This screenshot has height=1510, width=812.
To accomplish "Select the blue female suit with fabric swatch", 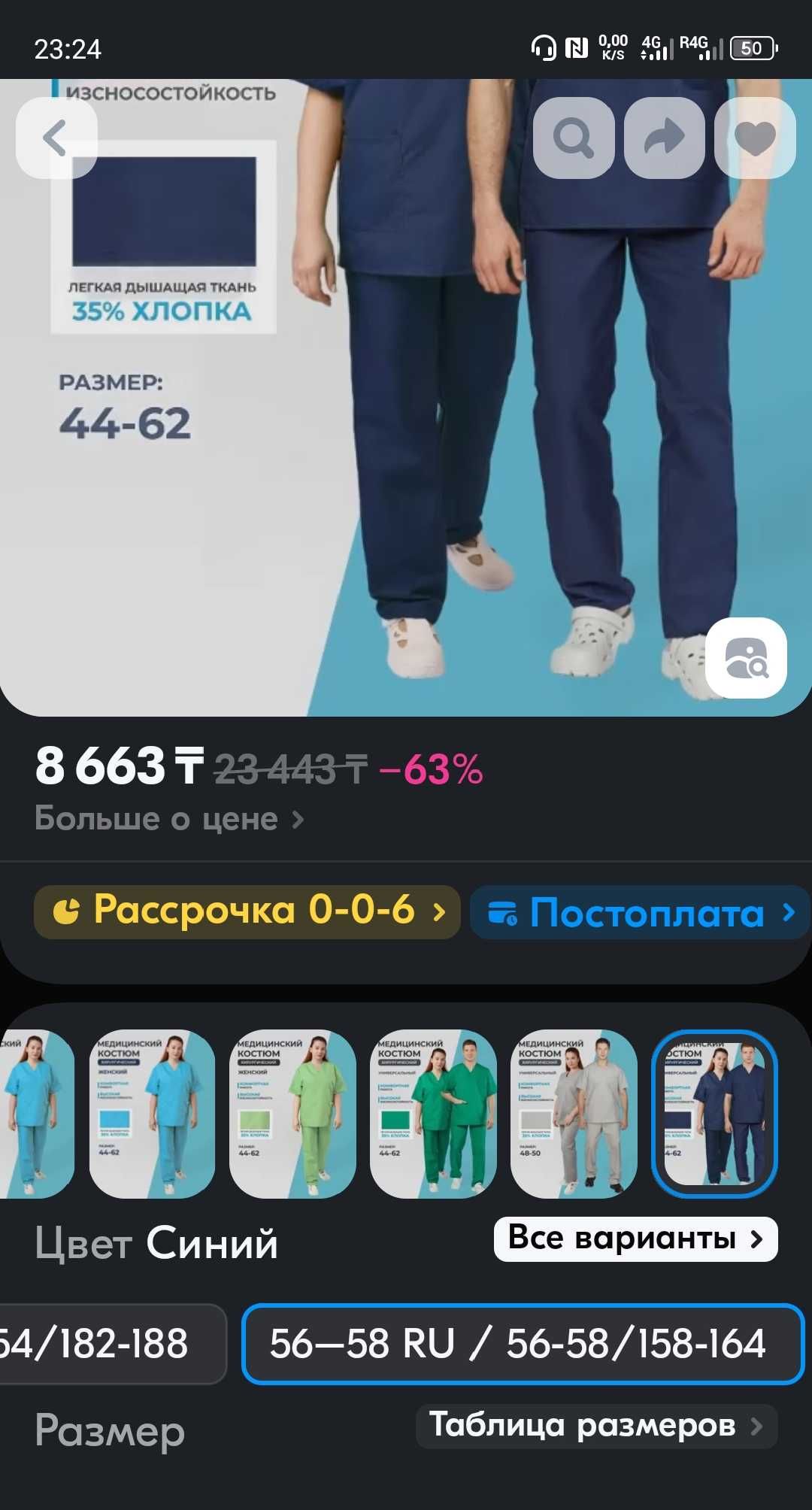I will click(x=152, y=1114).
